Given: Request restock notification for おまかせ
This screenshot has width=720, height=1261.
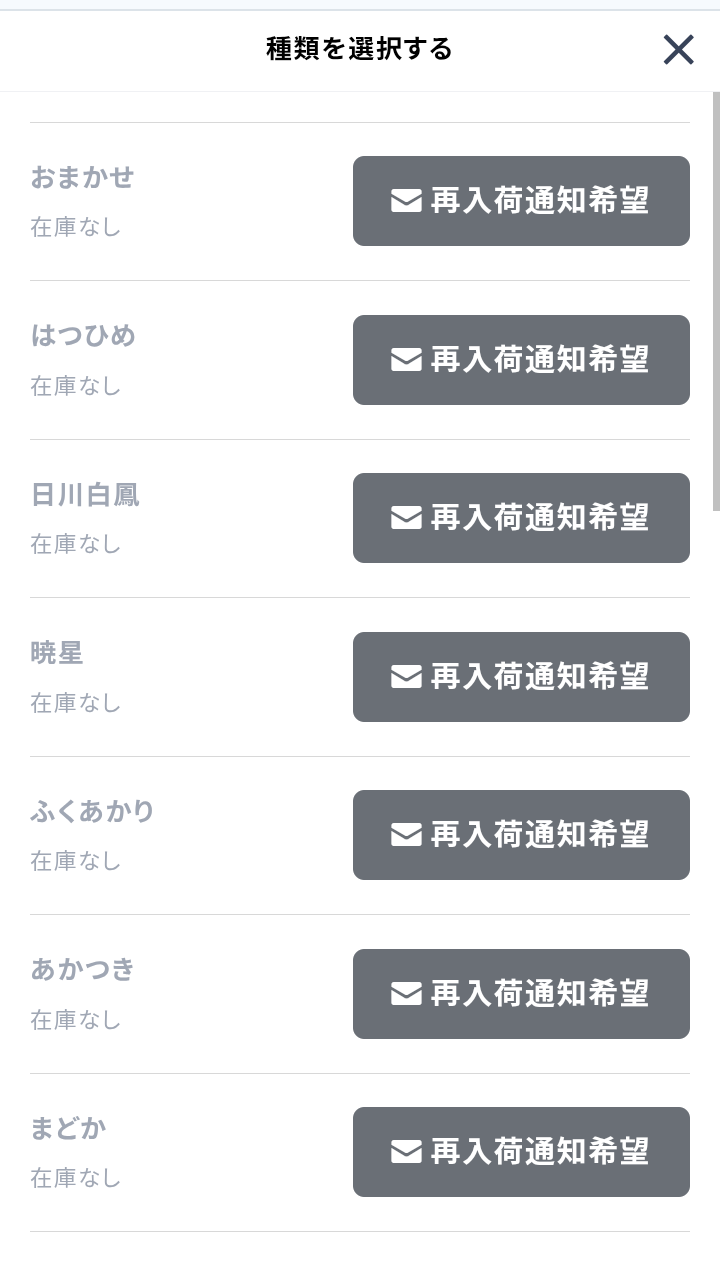Looking at the screenshot, I should [520, 201].
